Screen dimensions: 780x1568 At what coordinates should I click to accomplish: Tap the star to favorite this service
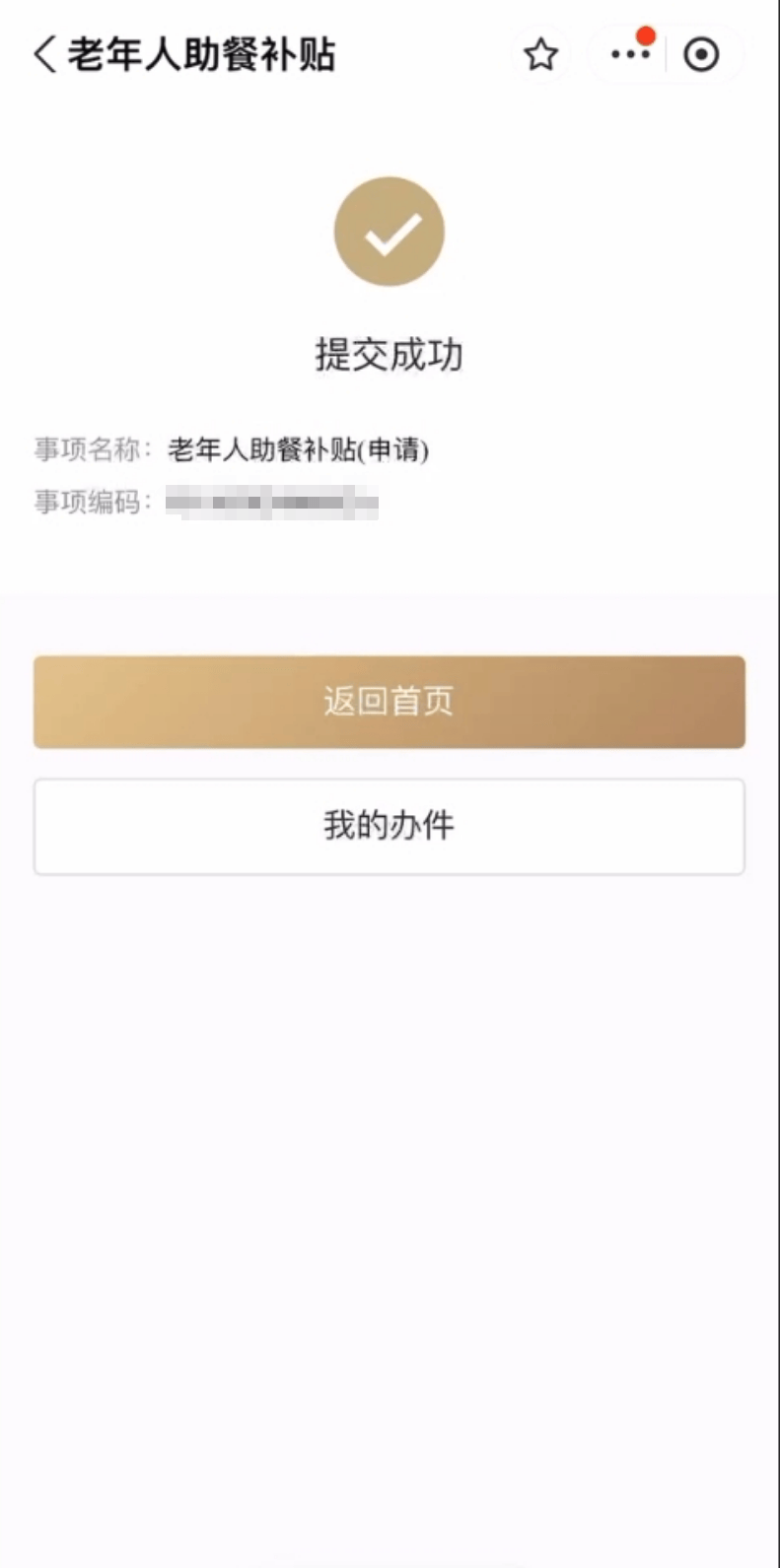click(540, 56)
